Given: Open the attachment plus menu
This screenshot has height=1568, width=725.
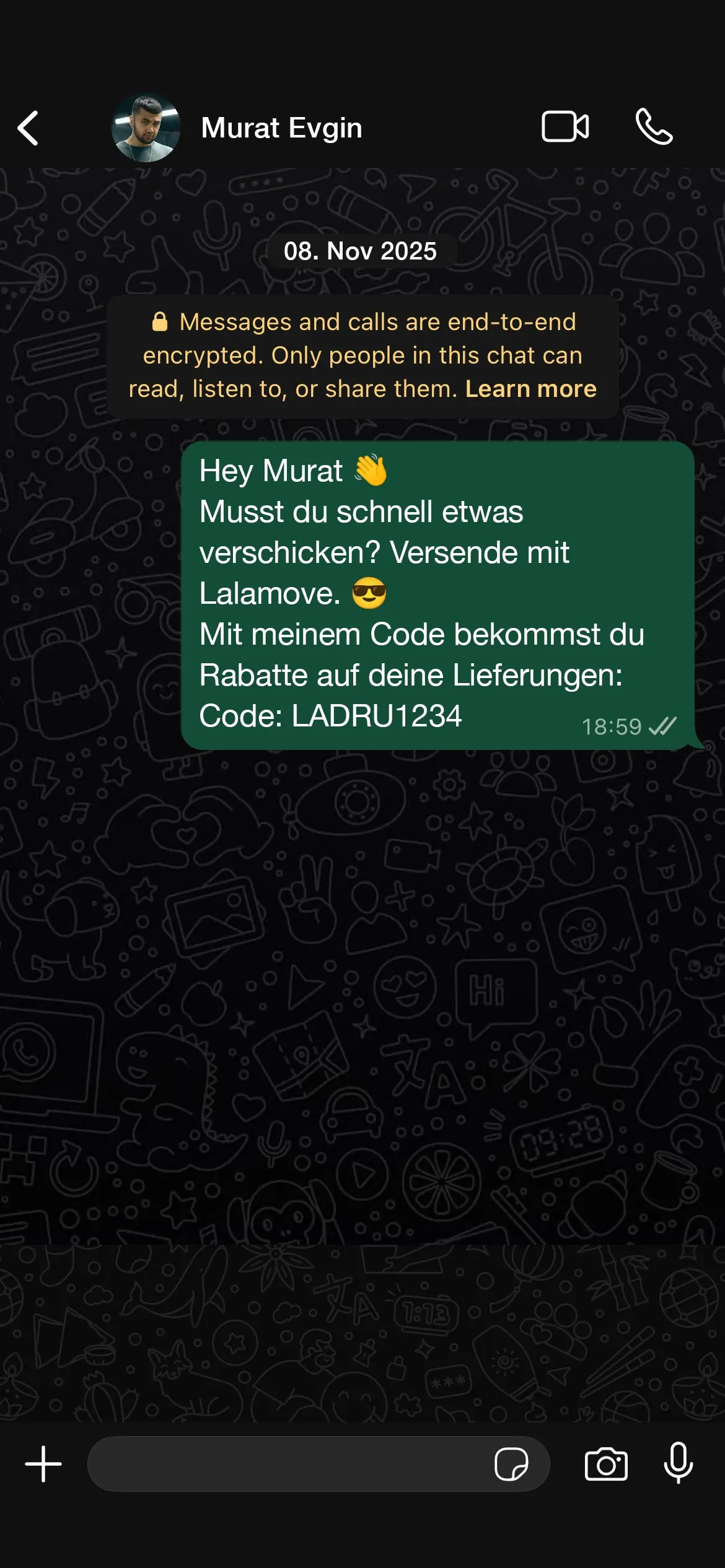Looking at the screenshot, I should (x=43, y=1464).
